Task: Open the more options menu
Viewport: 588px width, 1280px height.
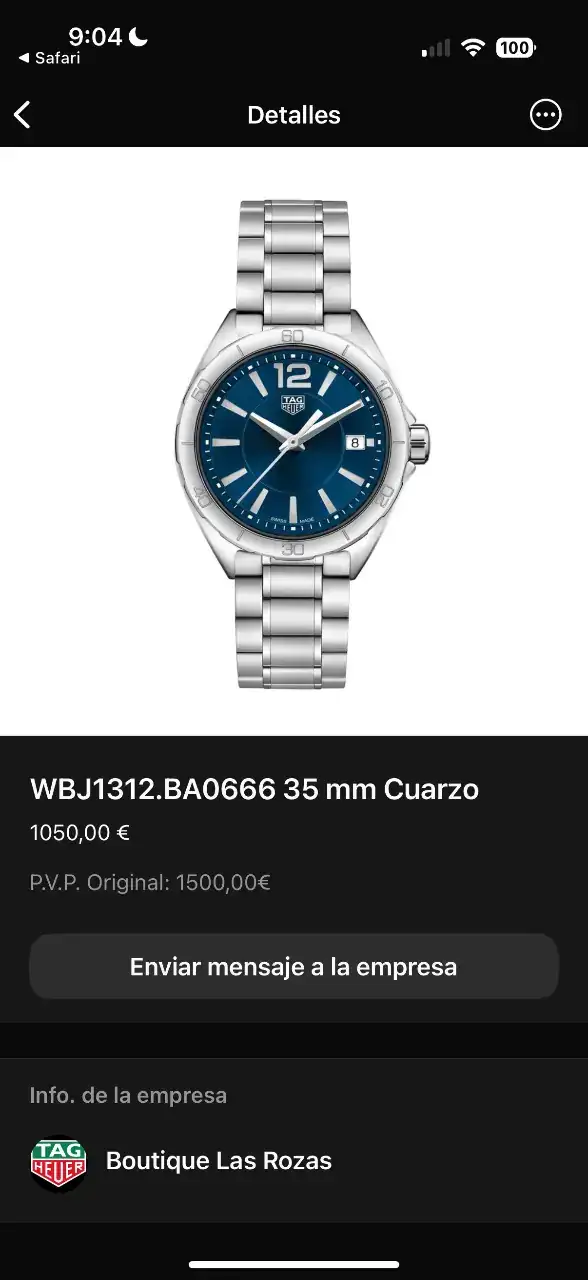Action: point(545,115)
